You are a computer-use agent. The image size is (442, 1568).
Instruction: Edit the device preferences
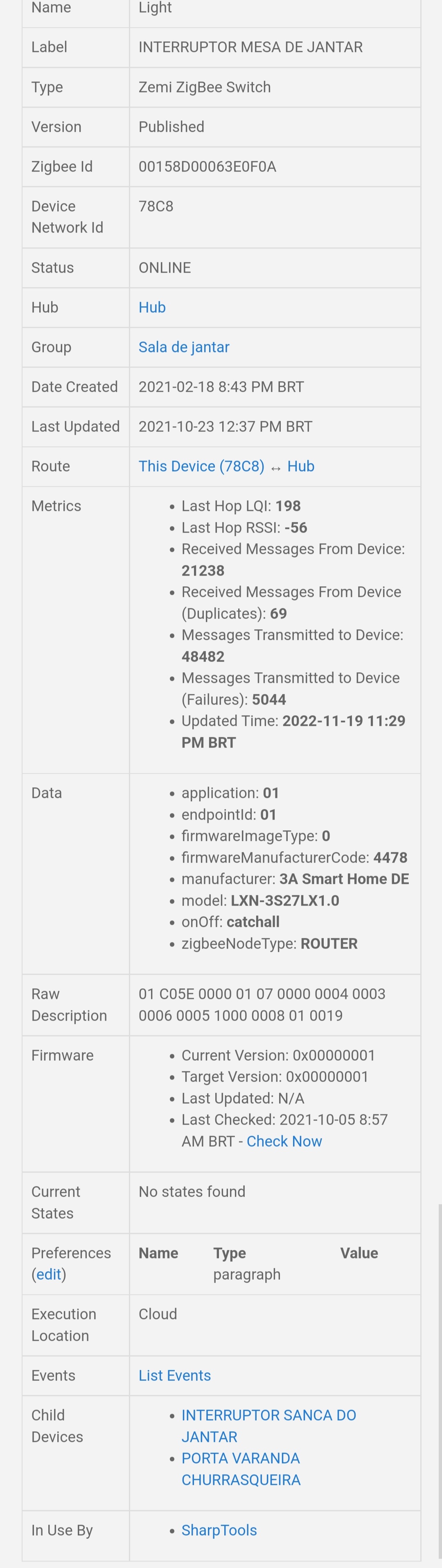(49, 1274)
